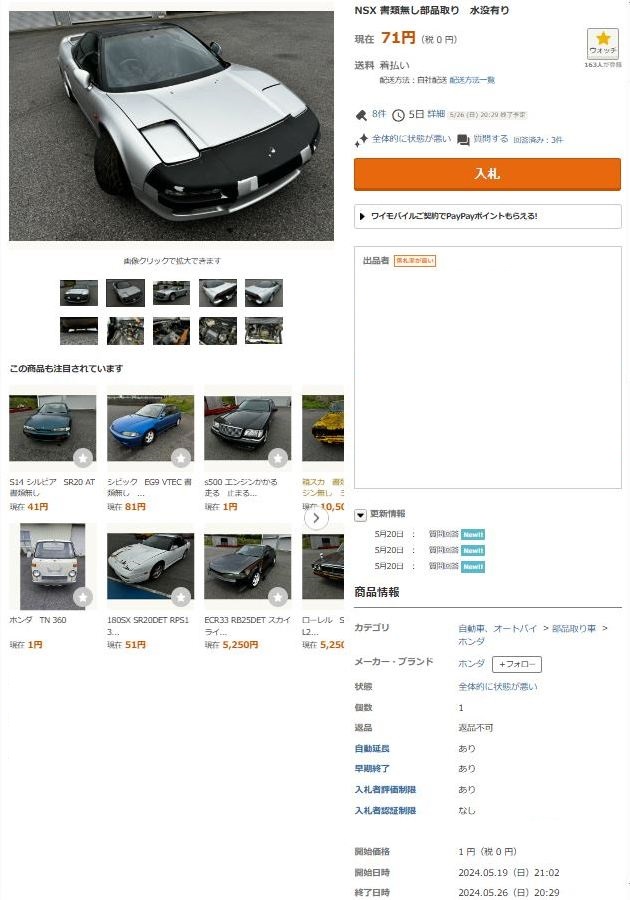The width and height of the screenshot is (630, 900).
Task: Follow the ホンダ brand with +フォロー
Action: [516, 664]
